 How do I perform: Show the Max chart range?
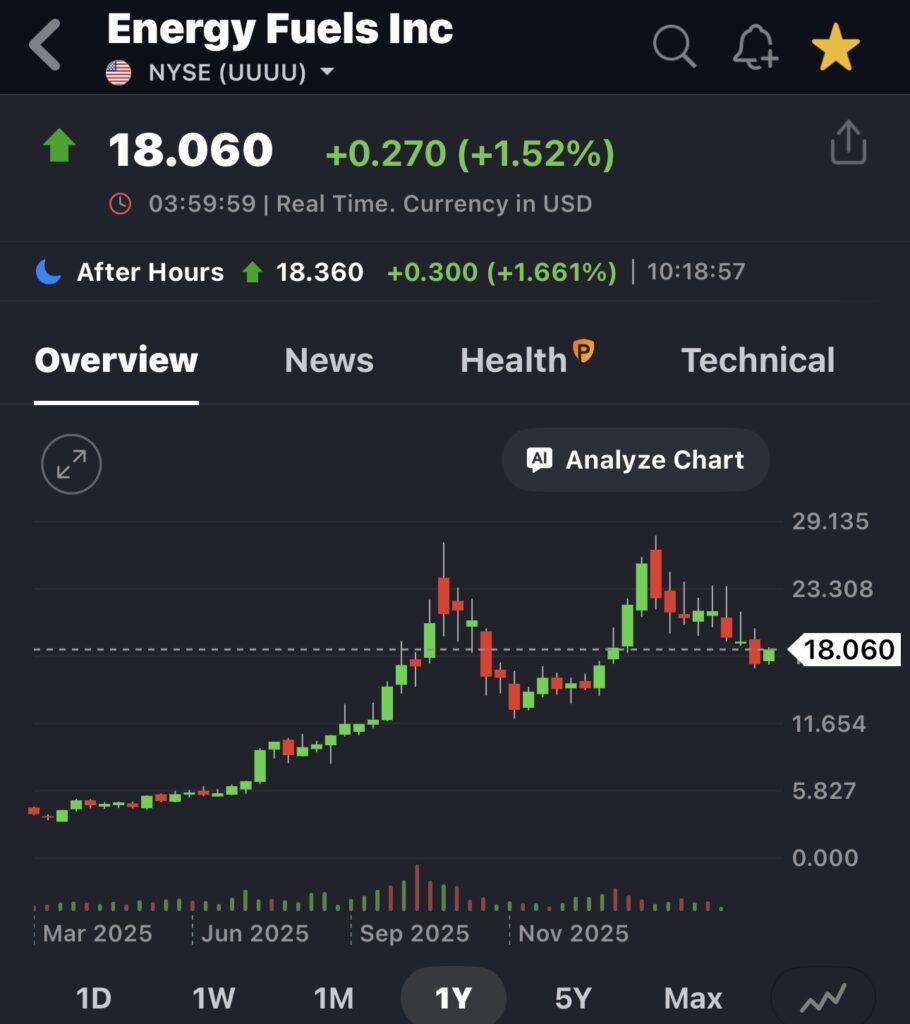692,997
